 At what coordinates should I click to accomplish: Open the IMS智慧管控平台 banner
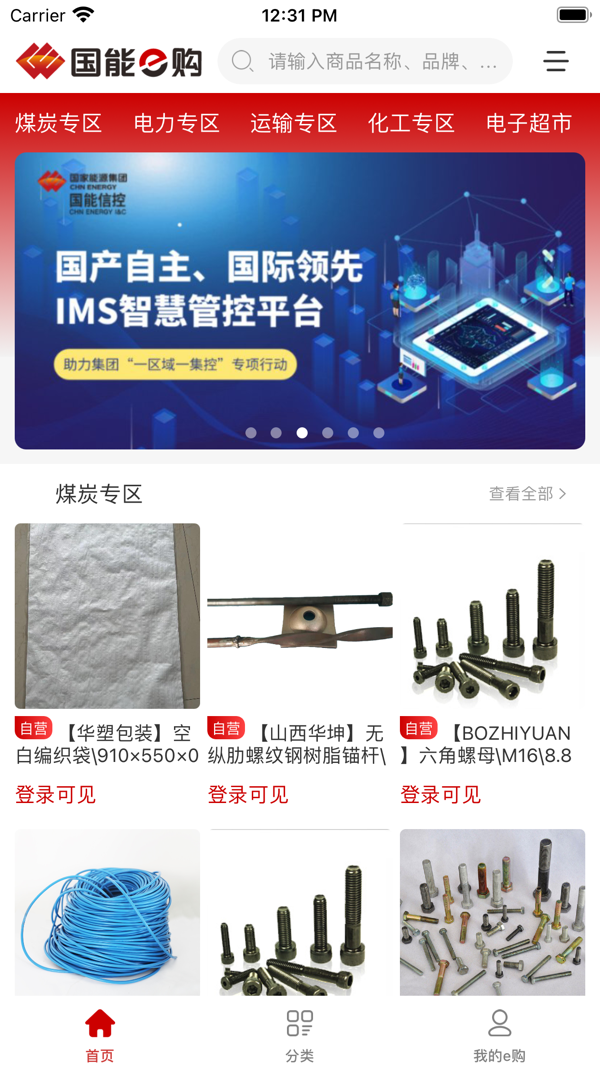tap(300, 300)
